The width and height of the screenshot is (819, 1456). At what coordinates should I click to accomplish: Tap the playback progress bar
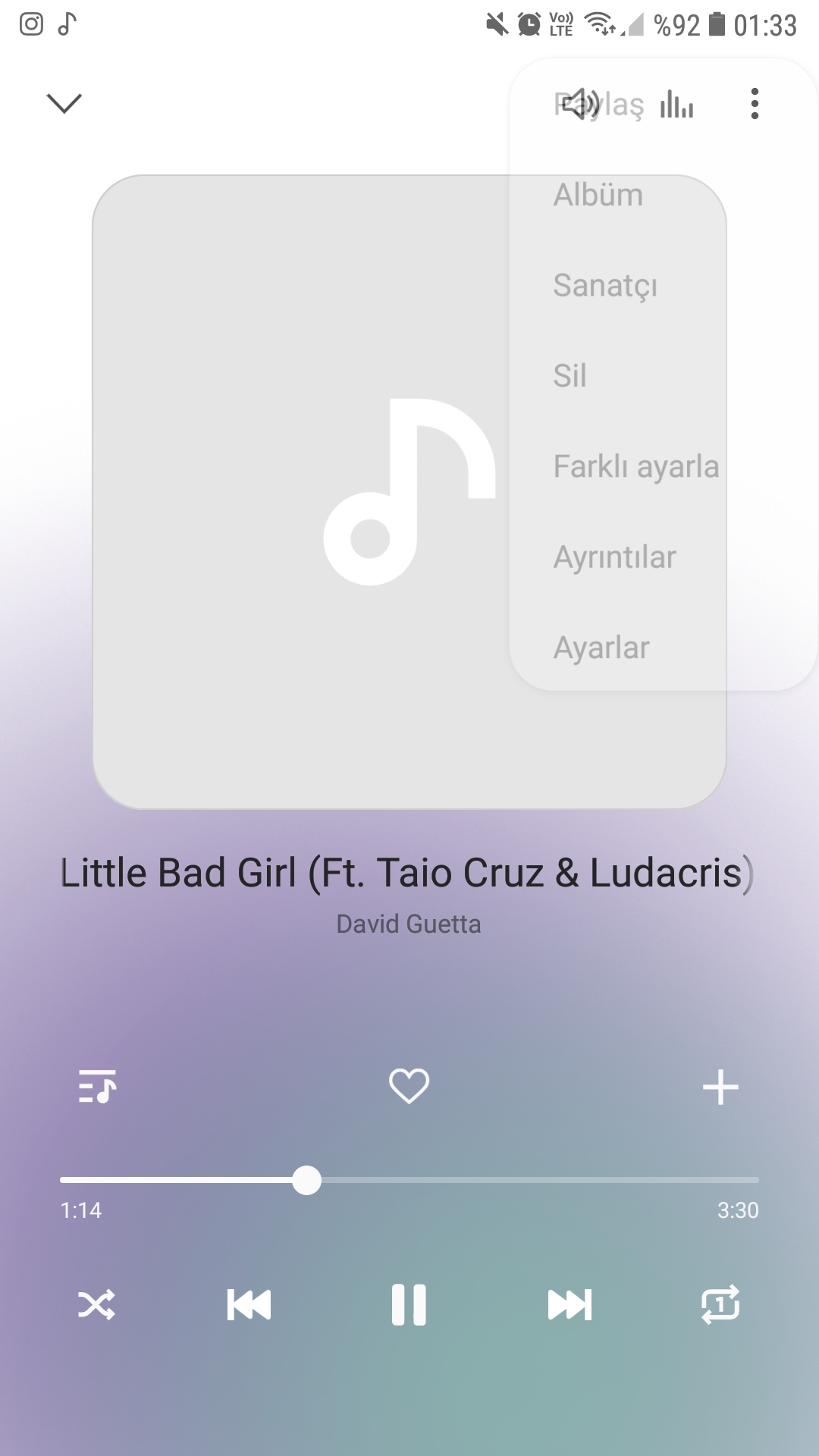(409, 1180)
